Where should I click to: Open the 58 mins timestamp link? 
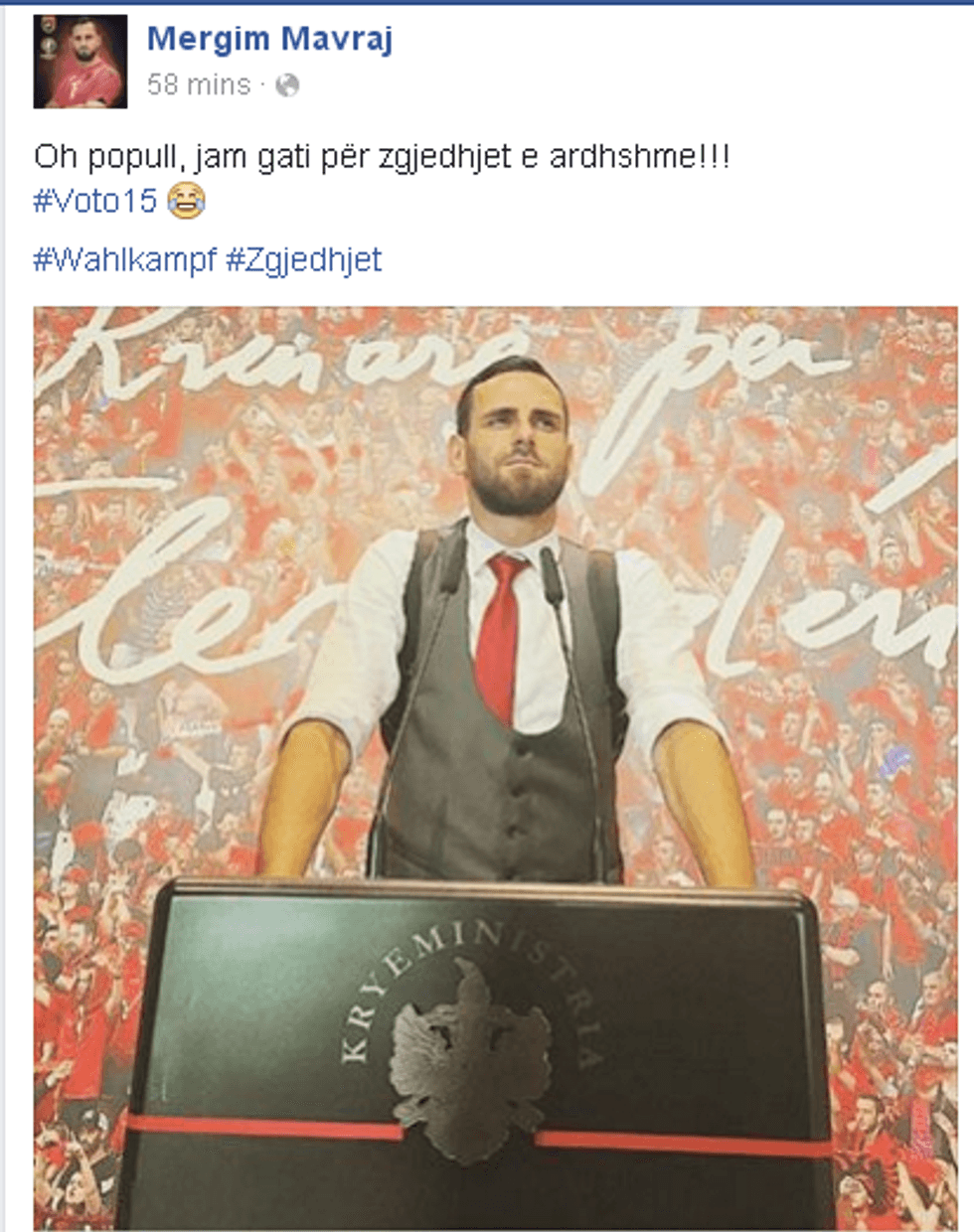(x=198, y=86)
